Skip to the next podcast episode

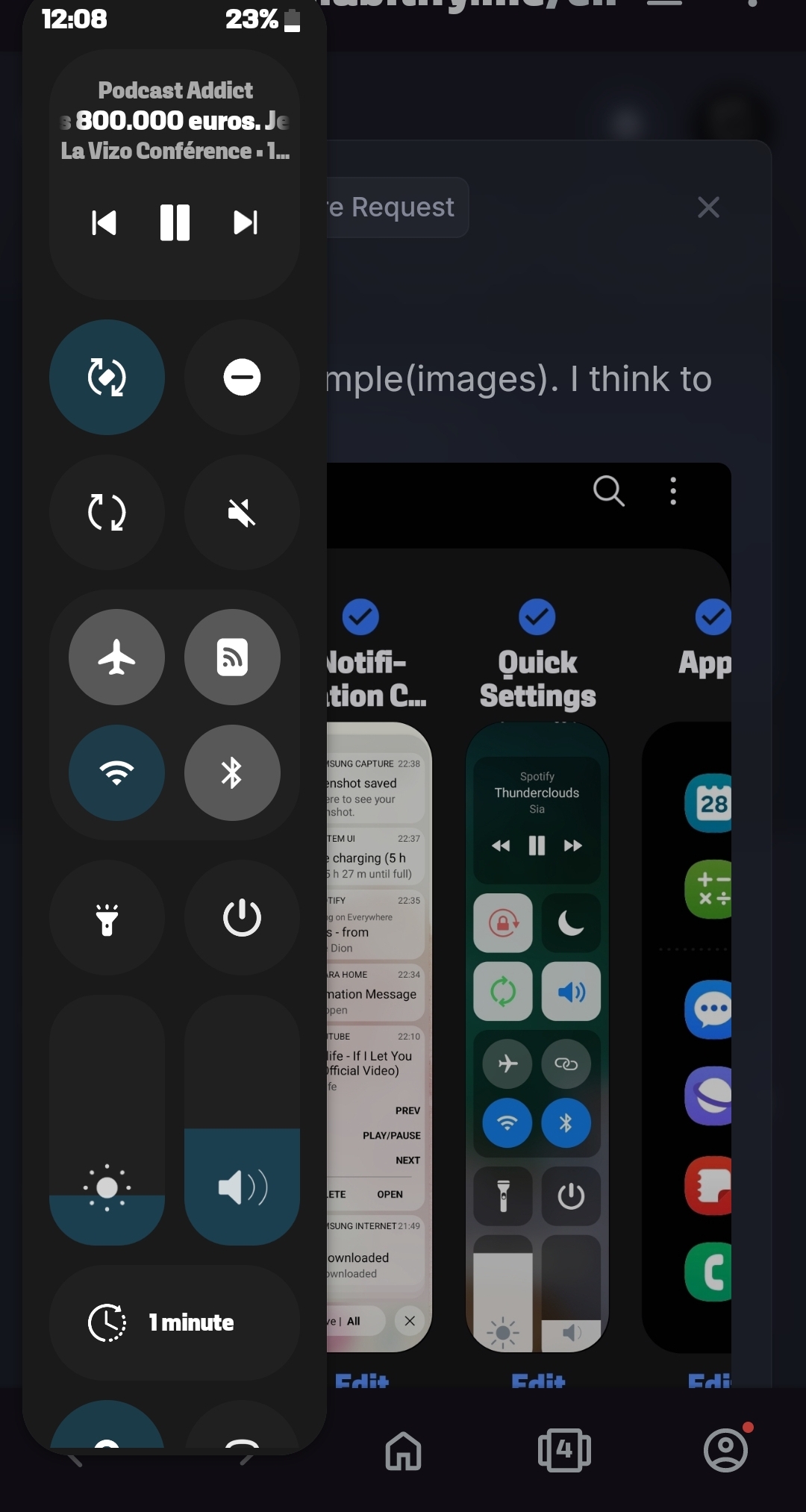click(x=246, y=222)
